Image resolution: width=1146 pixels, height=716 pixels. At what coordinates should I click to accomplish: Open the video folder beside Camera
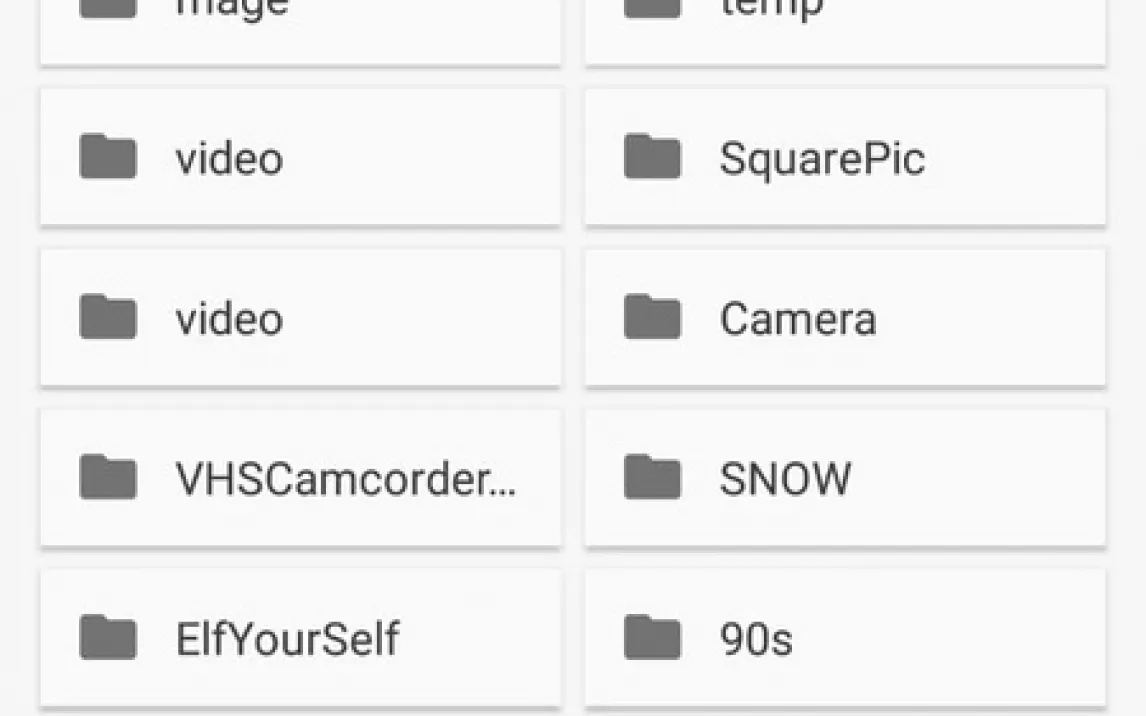click(x=300, y=318)
